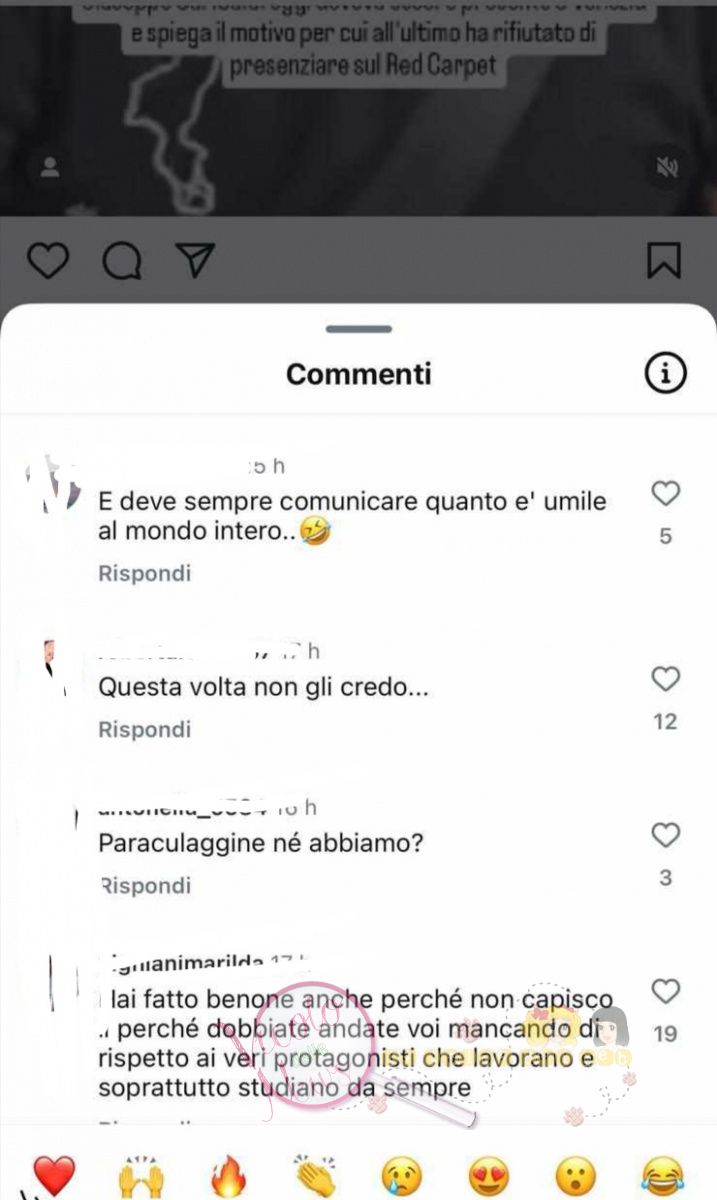Reply to 'Paraculaggine né abbiamo?' comment
This screenshot has width=717, height=1200.
tap(144, 885)
